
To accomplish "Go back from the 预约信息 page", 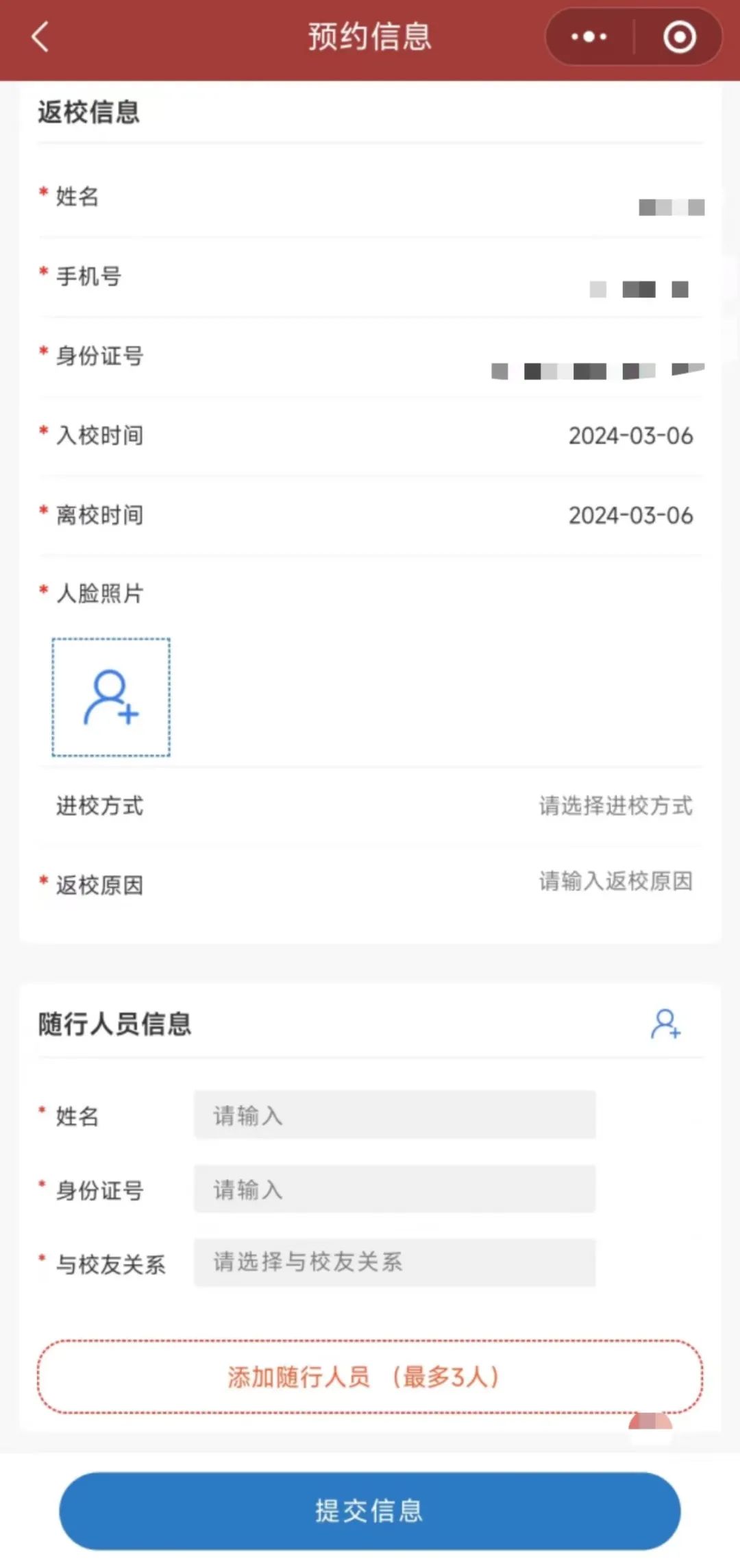I will click(x=40, y=37).
